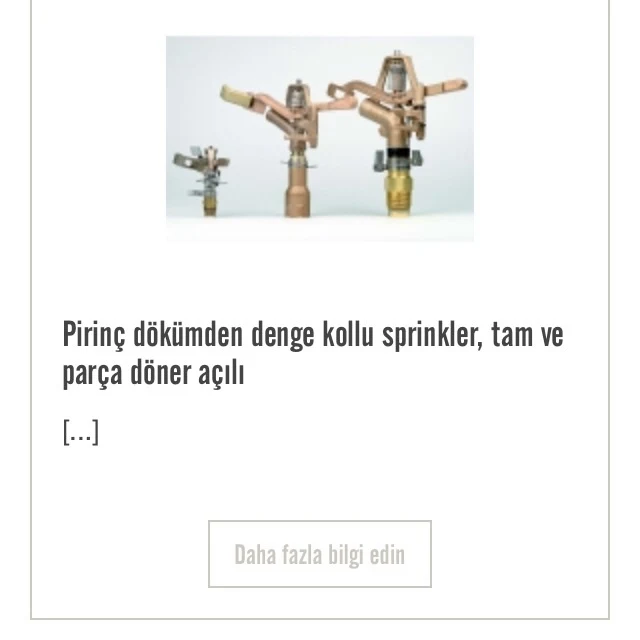
Task: Open the brass sprinkler product image
Action: click(319, 138)
